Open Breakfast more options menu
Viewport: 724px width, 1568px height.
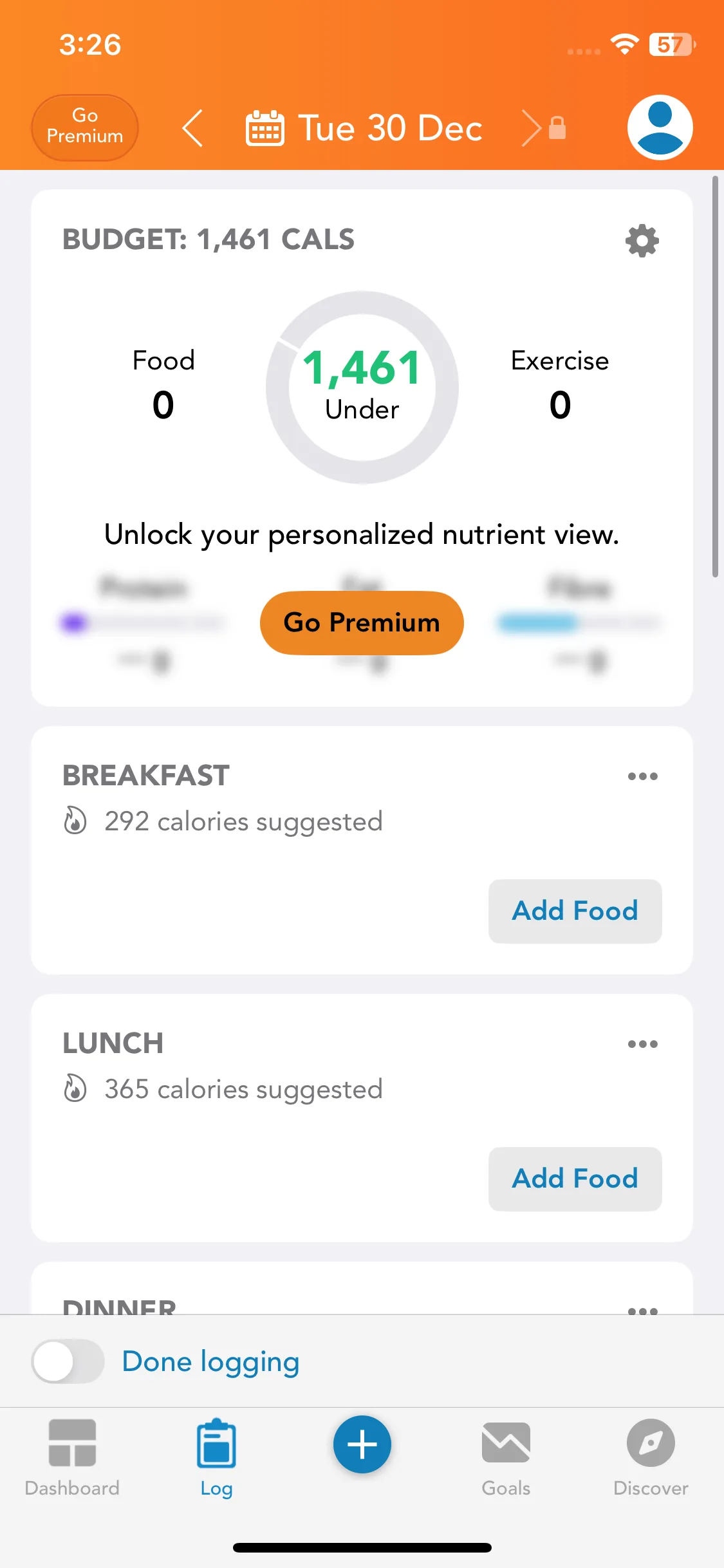point(642,776)
